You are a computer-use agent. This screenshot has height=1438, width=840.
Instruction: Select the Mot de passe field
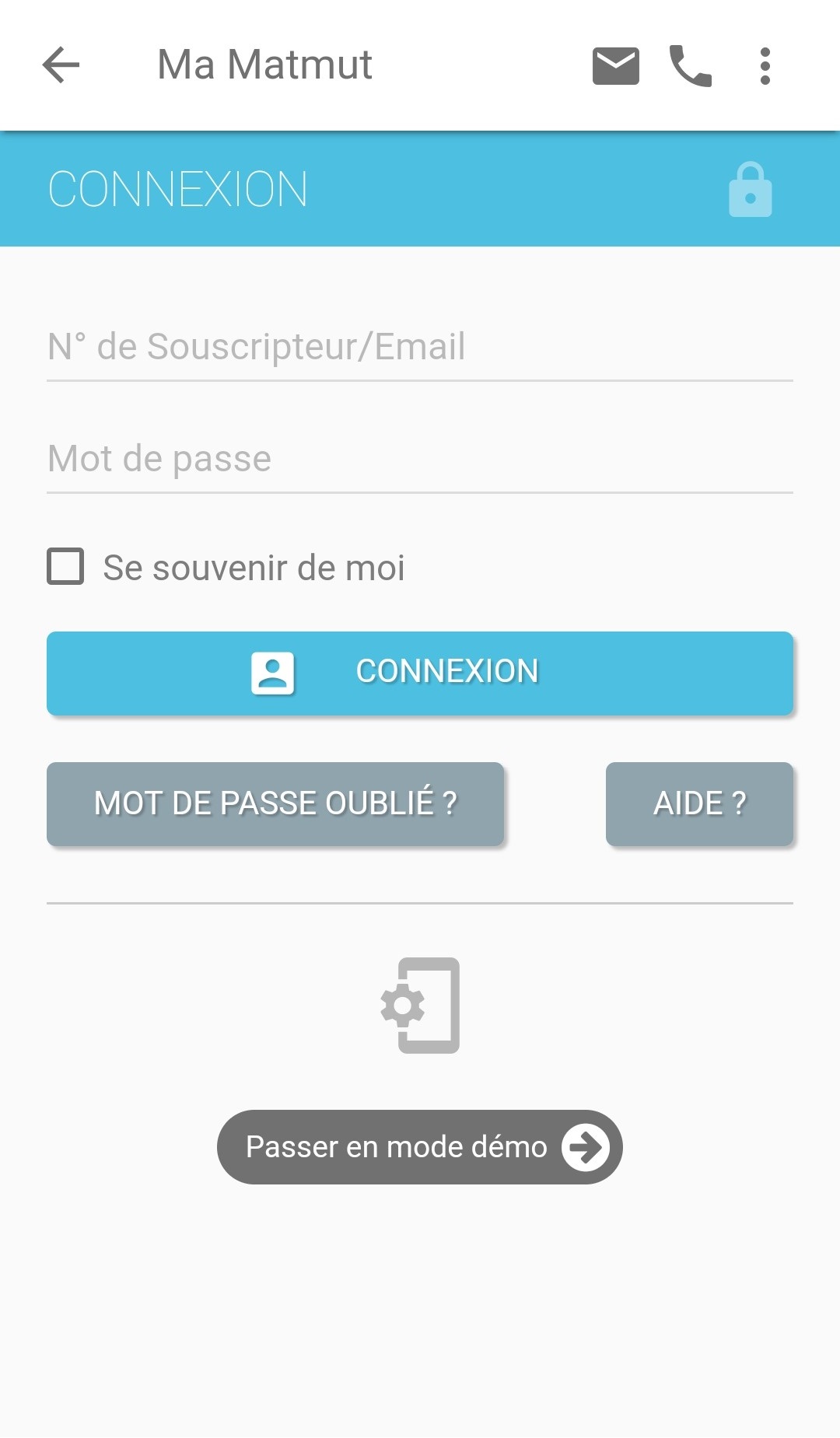click(420, 460)
